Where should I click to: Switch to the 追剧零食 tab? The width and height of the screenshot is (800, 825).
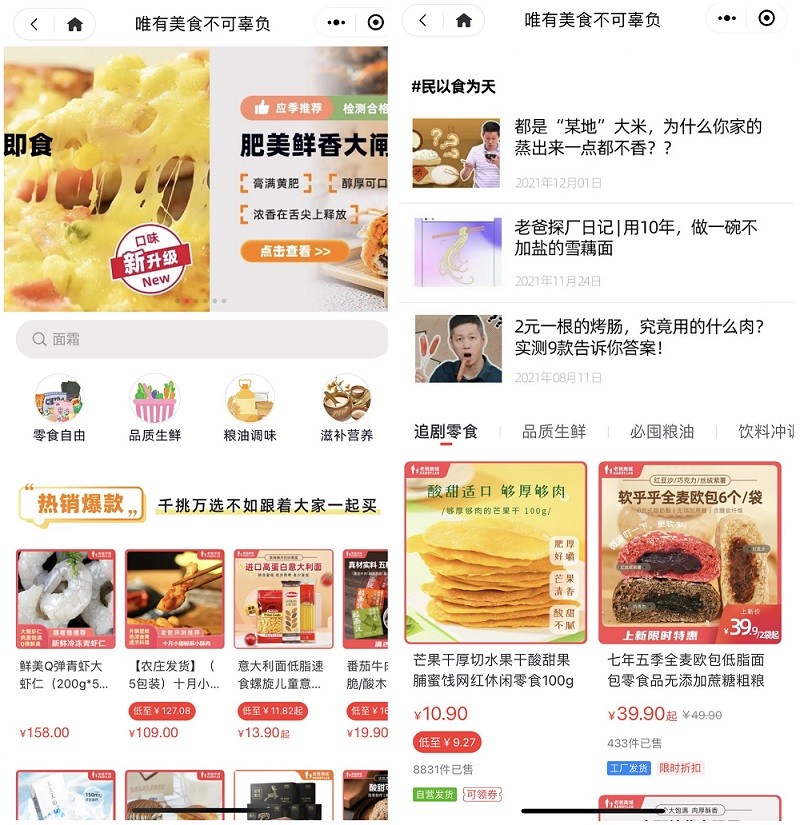446,432
